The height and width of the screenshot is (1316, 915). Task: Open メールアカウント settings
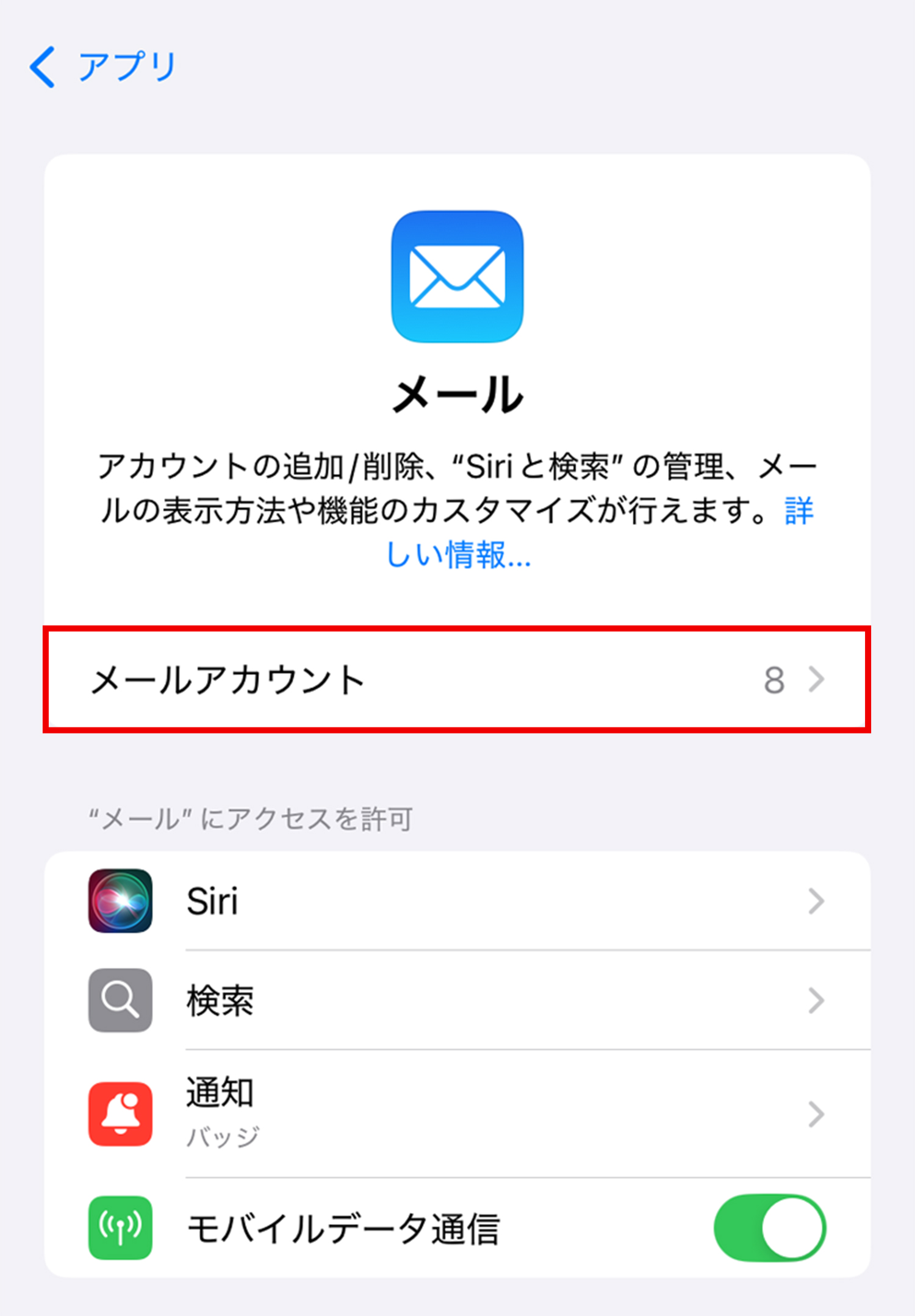pyautogui.click(x=456, y=680)
